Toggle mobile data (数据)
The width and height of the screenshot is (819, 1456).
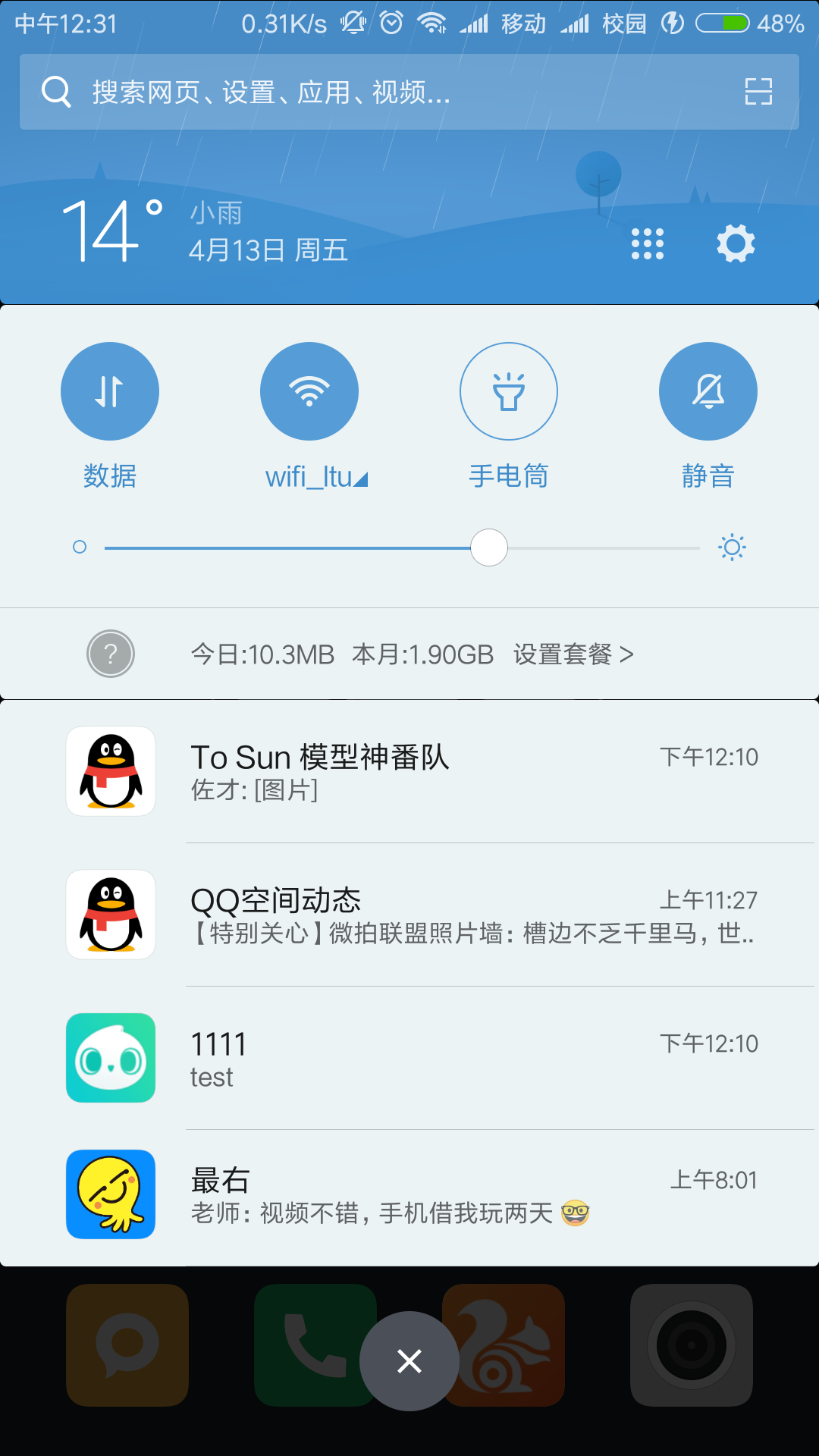point(110,391)
